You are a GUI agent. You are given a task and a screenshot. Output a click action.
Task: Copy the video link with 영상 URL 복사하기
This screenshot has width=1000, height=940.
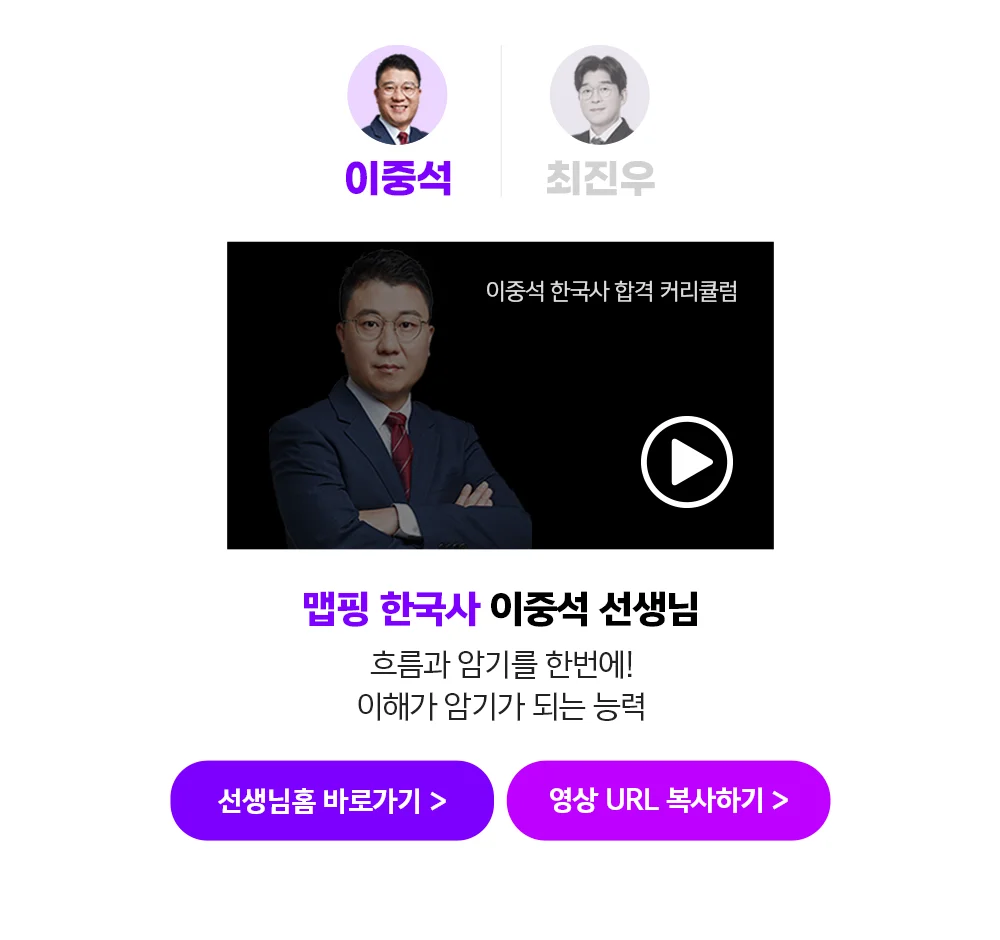668,800
